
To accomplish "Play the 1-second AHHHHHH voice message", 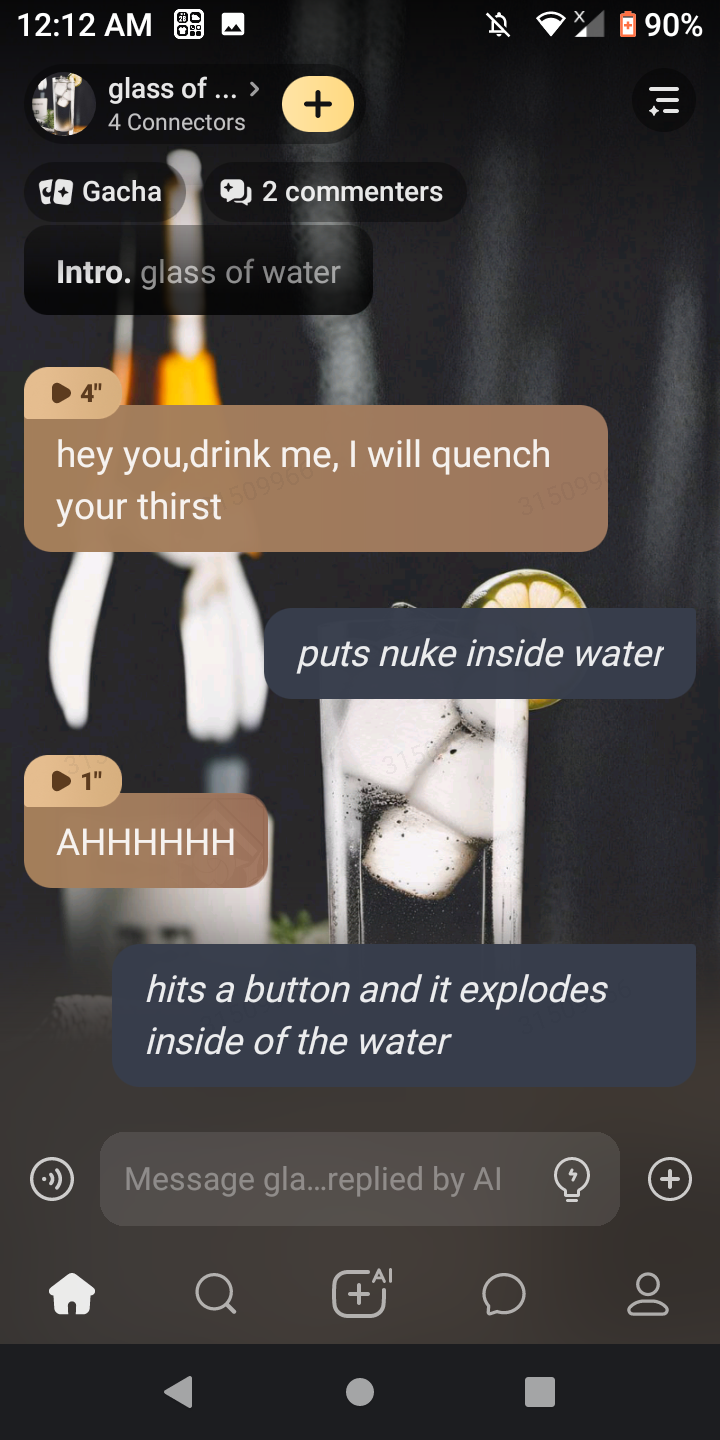I will 74,781.
